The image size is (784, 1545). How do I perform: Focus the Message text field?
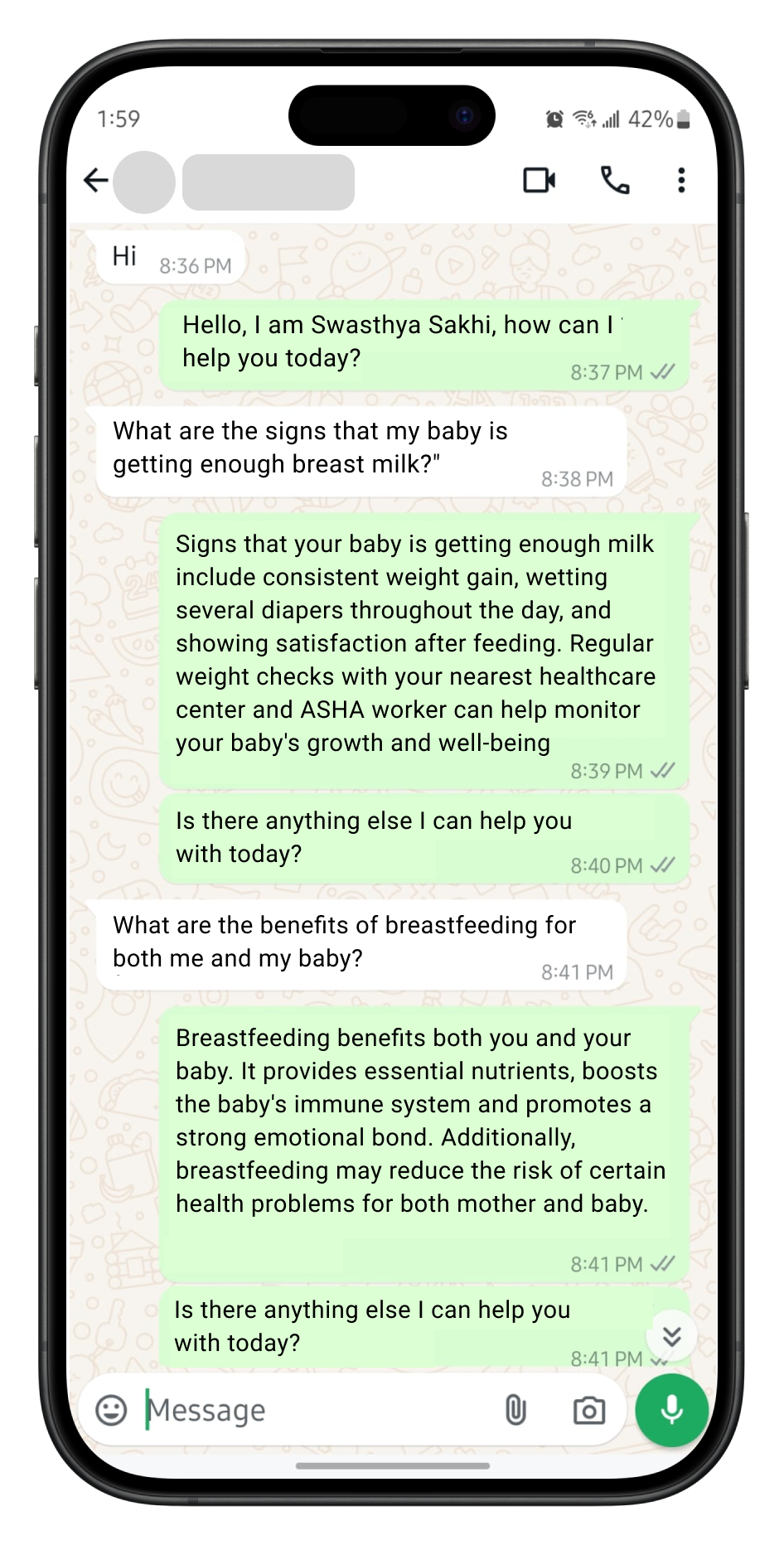315,1410
